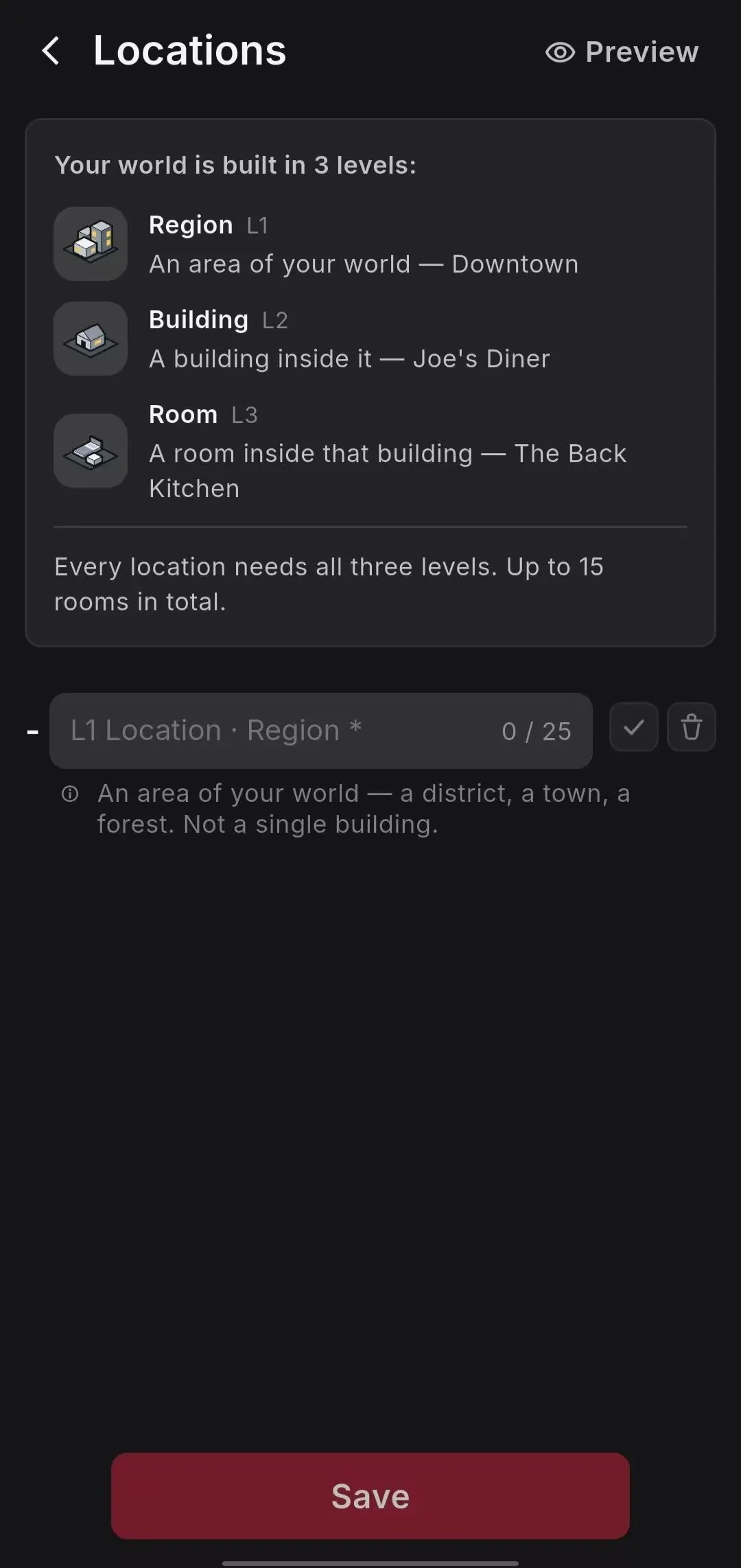The width and height of the screenshot is (741, 1568).
Task: Focus the L1 Location Region field
Action: click(320, 730)
